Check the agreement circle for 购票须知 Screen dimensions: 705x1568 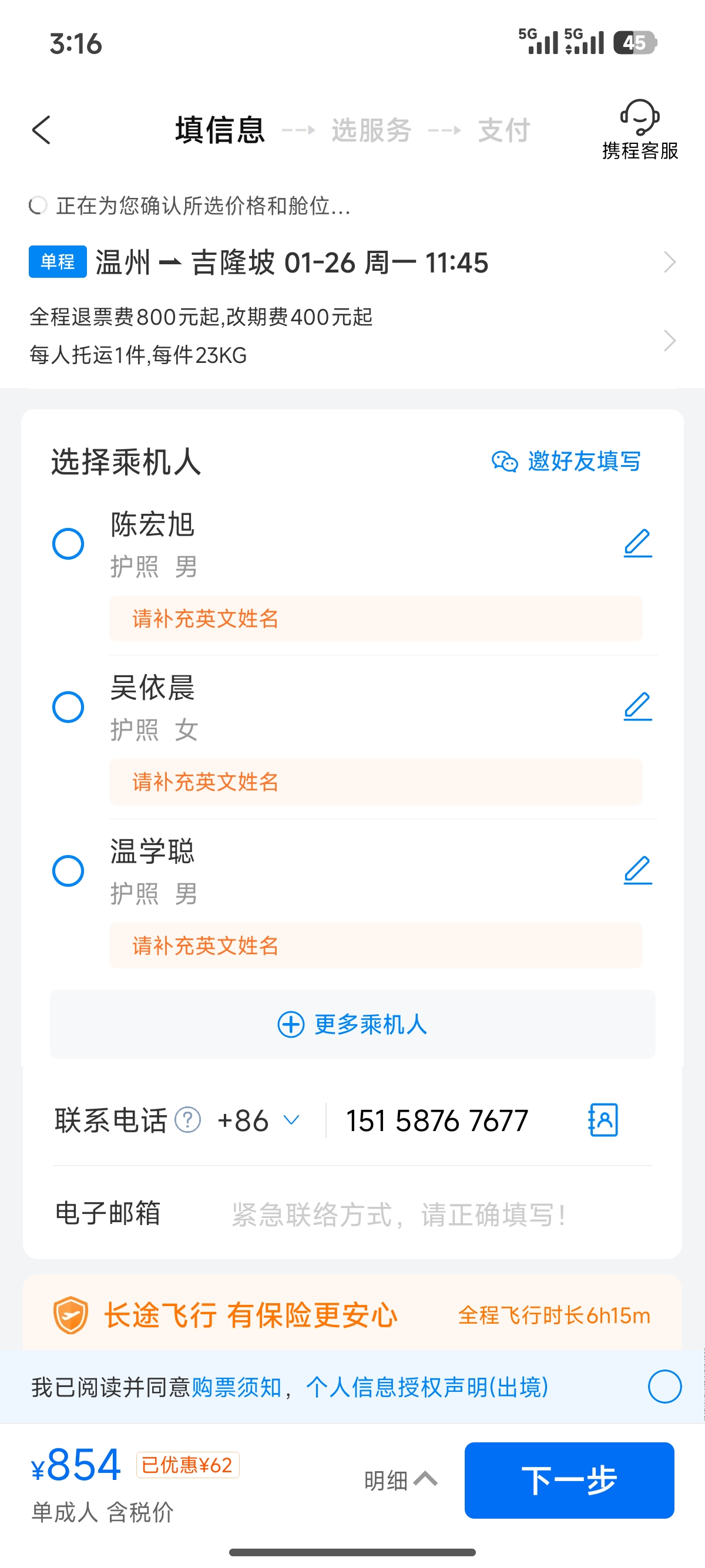664,1387
